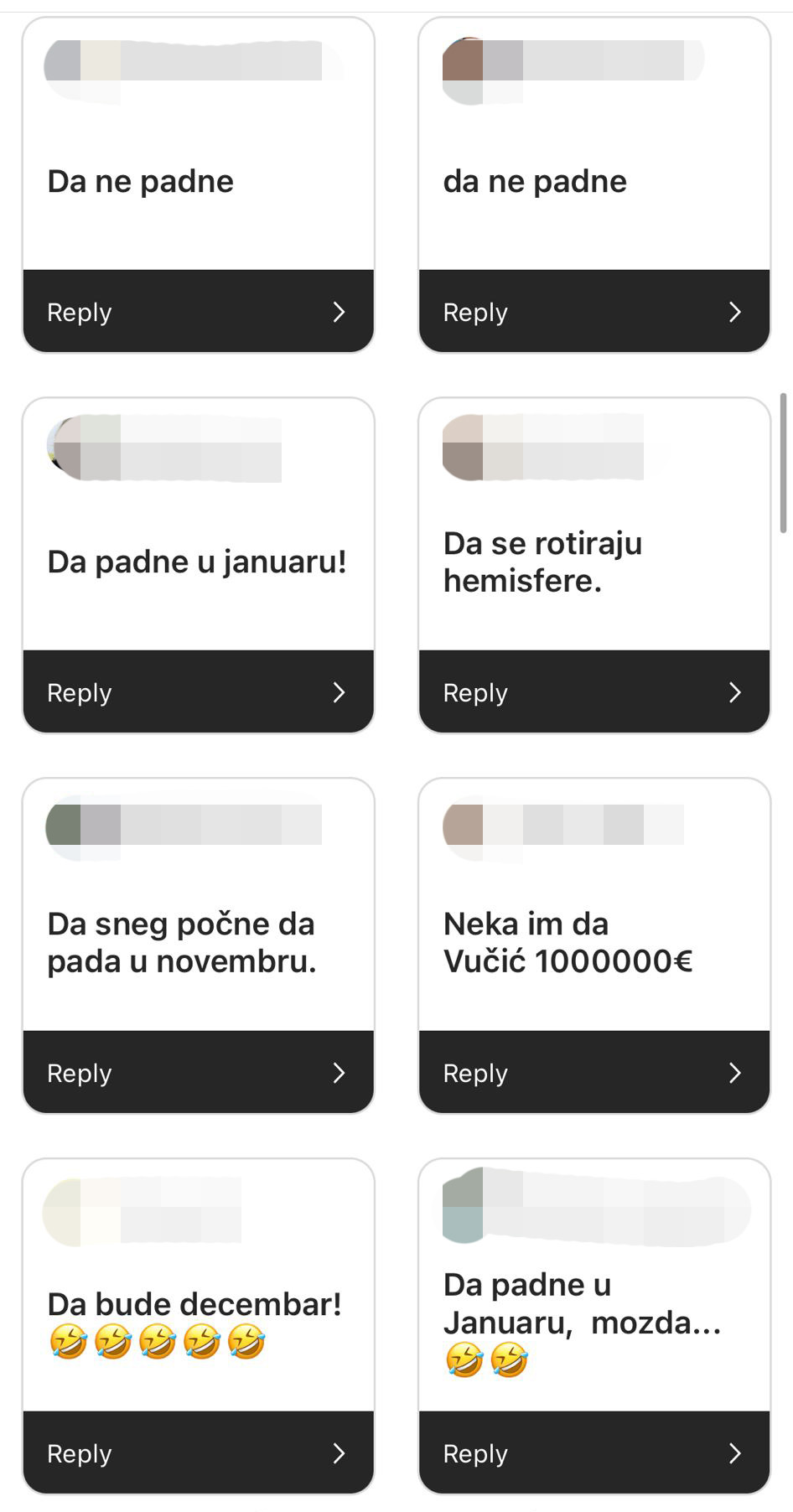Reply to "Da bude decembar!" response
Screen dimensions: 793x1512
click(198, 1453)
